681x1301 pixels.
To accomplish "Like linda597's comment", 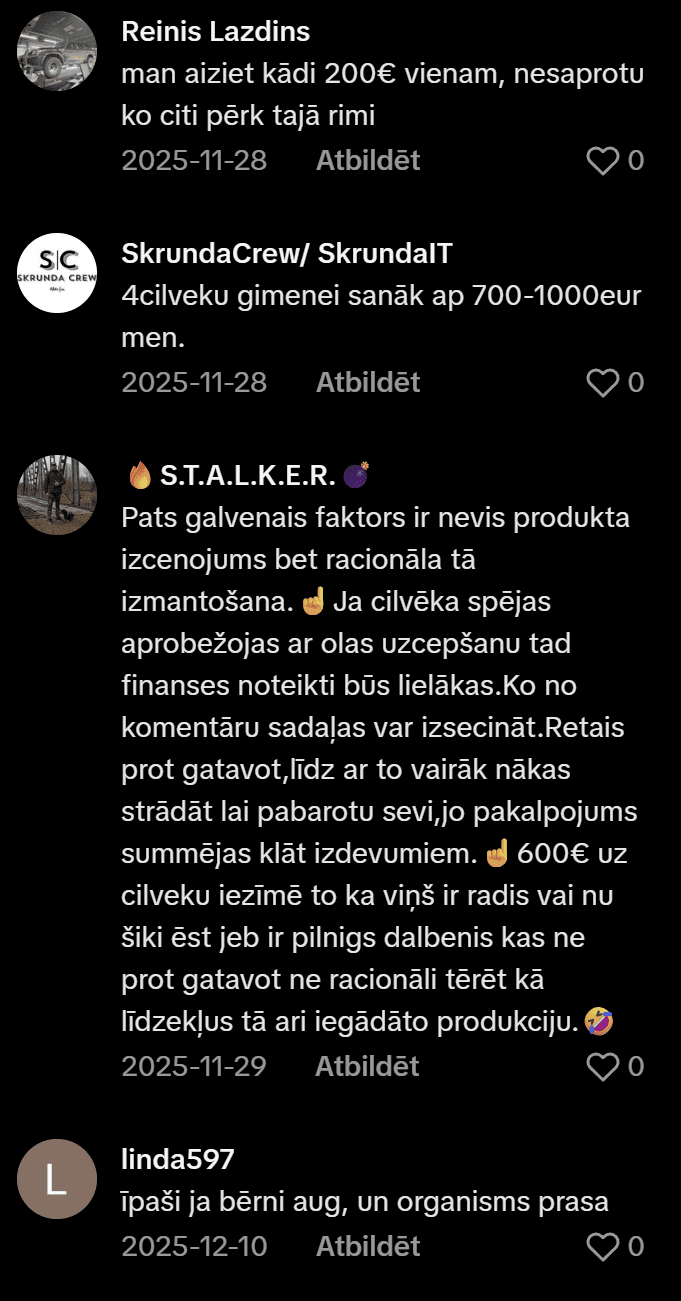I will pos(602,1247).
